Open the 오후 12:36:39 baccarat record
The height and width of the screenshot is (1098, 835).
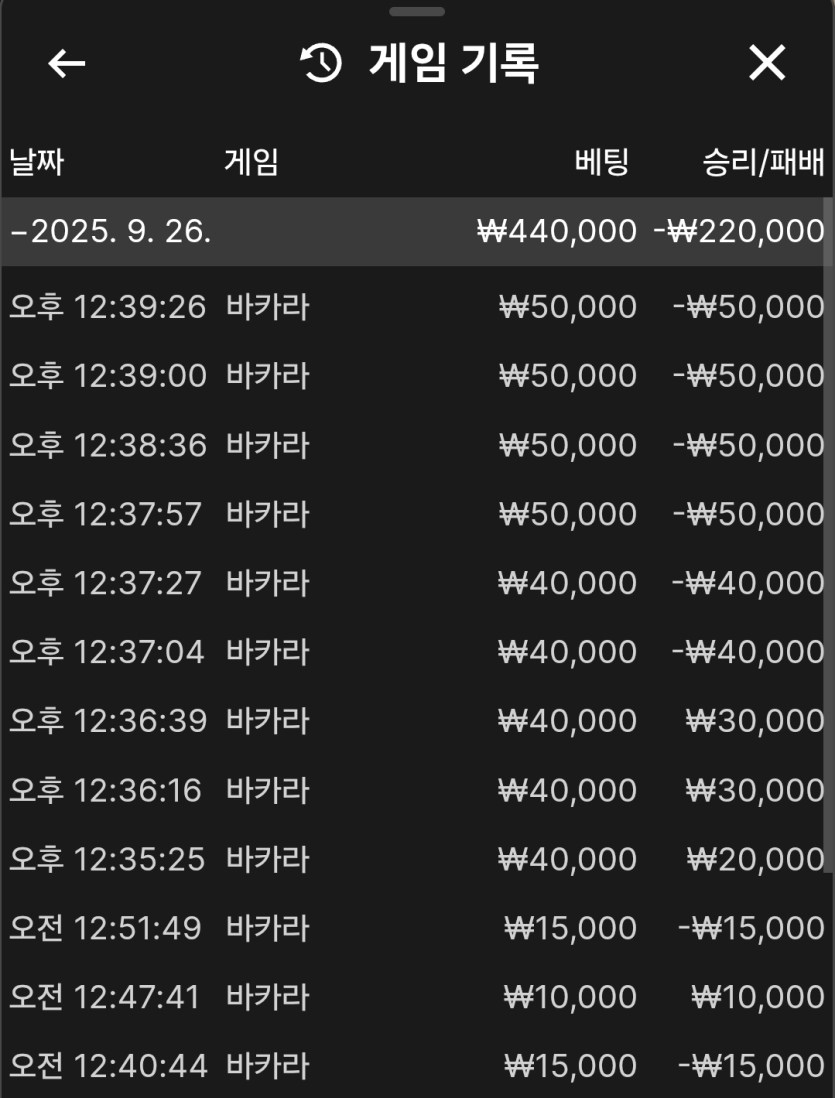pos(415,721)
